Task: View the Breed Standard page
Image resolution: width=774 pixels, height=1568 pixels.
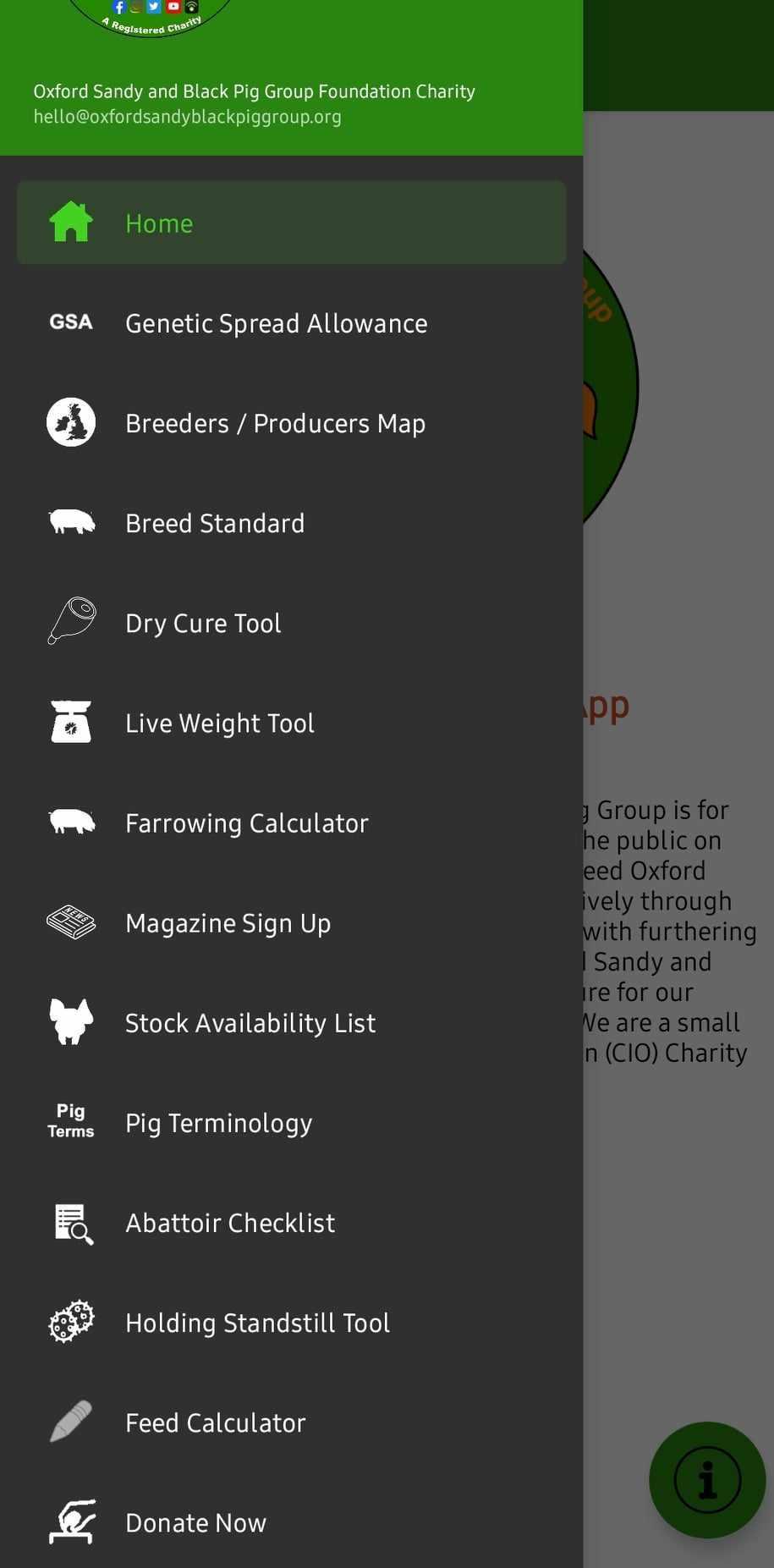Action: pos(215,523)
